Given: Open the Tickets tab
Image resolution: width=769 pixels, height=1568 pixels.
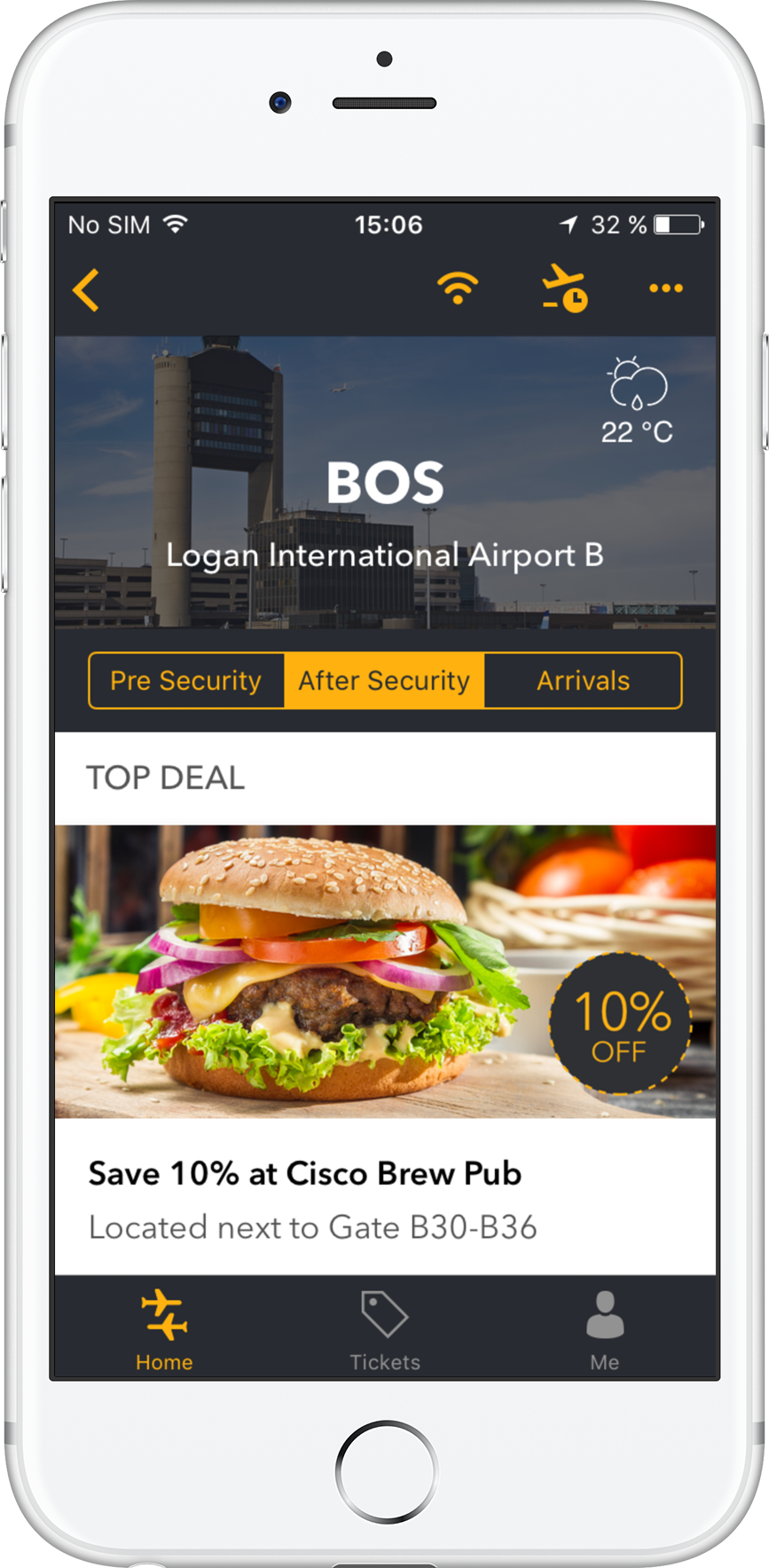Looking at the screenshot, I should click(x=385, y=1330).
